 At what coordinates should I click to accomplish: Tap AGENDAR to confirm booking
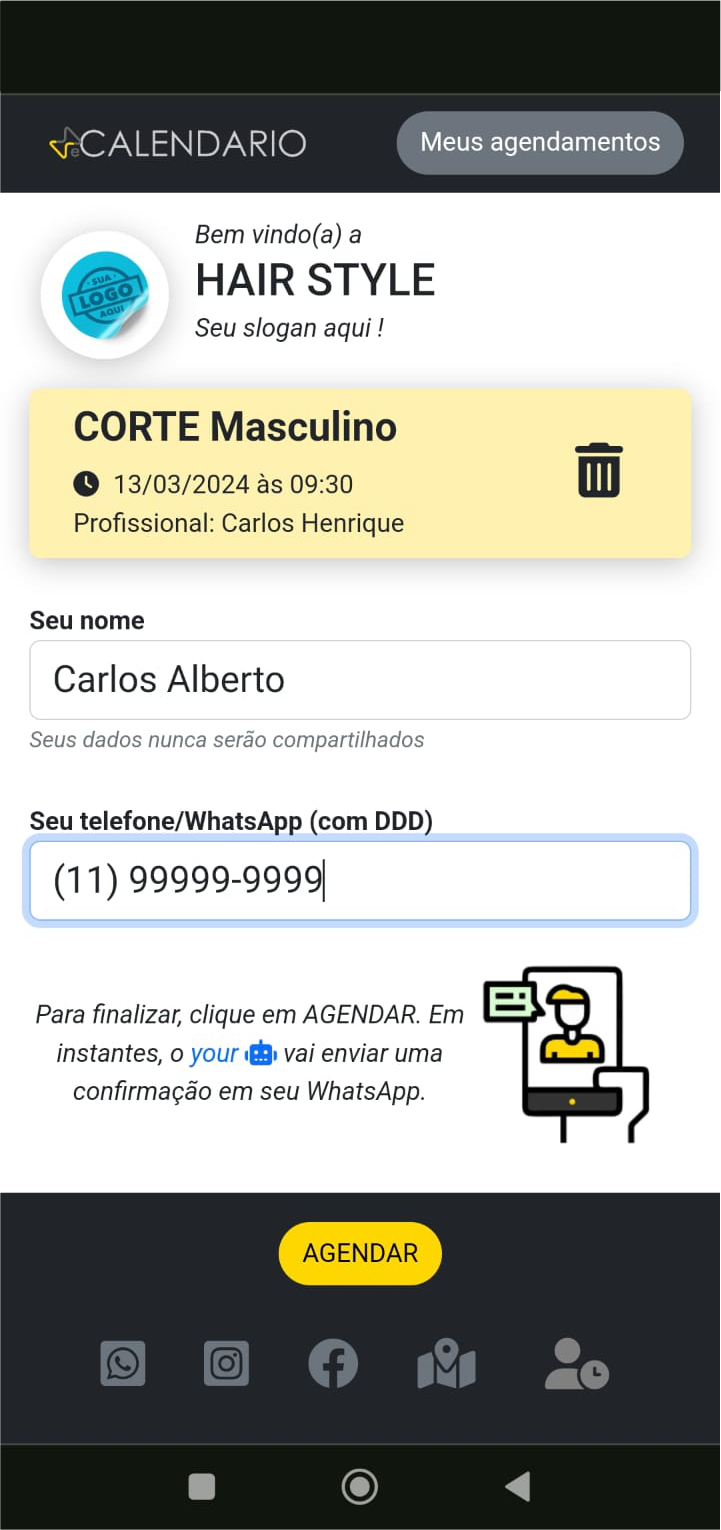tap(360, 1253)
